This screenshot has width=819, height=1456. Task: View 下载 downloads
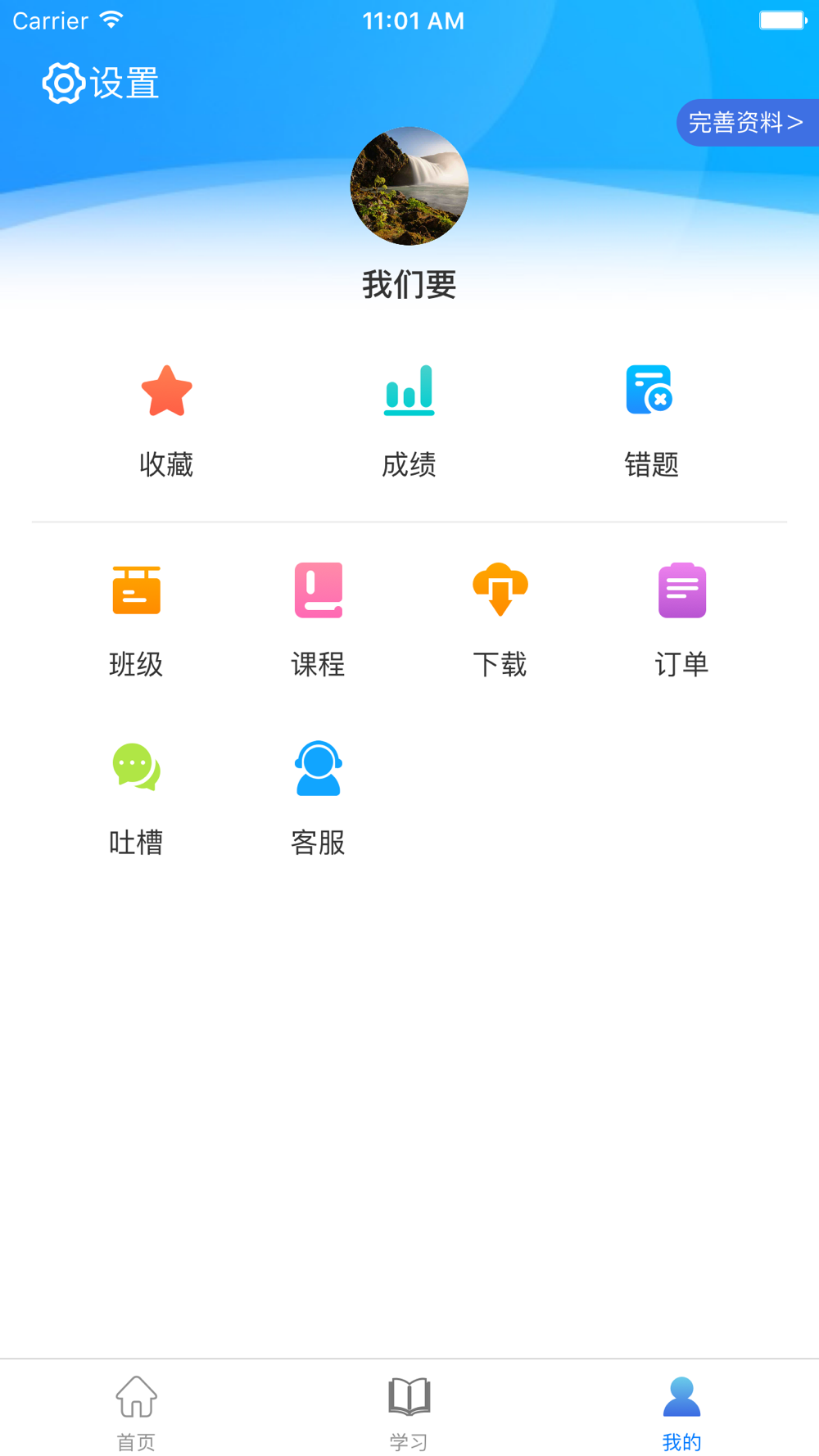pyautogui.click(x=500, y=619)
